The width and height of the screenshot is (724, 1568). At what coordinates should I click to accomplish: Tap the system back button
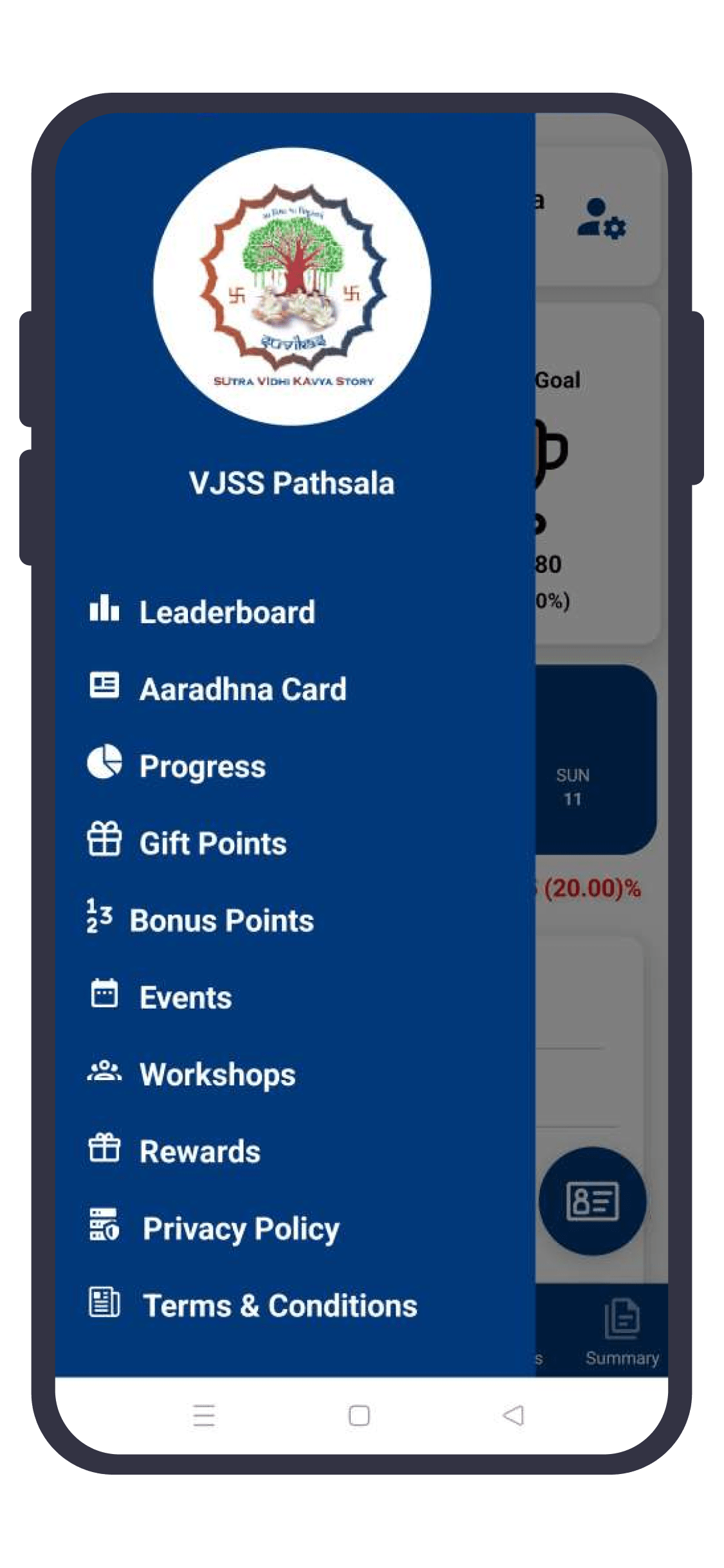point(514,1415)
